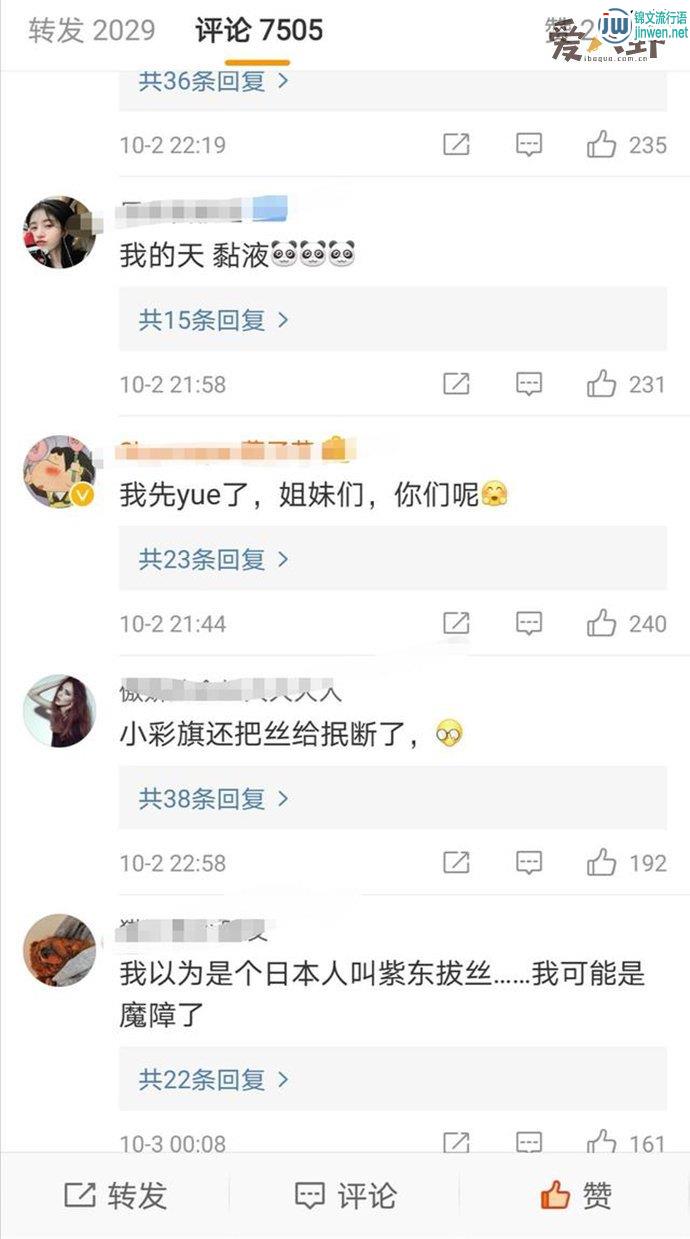This screenshot has height=1239, width=690.
Task: Reply to the 小彩旗 comment
Action: tap(529, 862)
